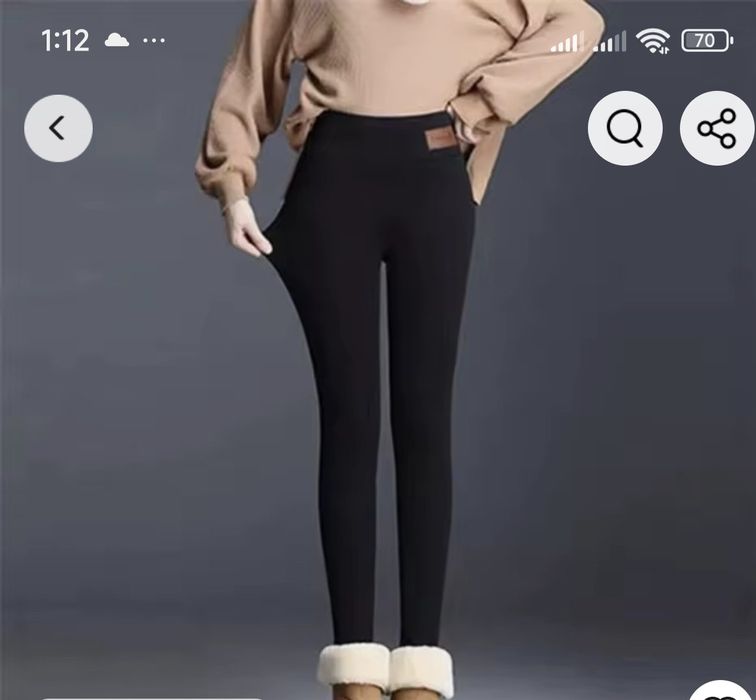Go back to the previous screen

(x=58, y=128)
